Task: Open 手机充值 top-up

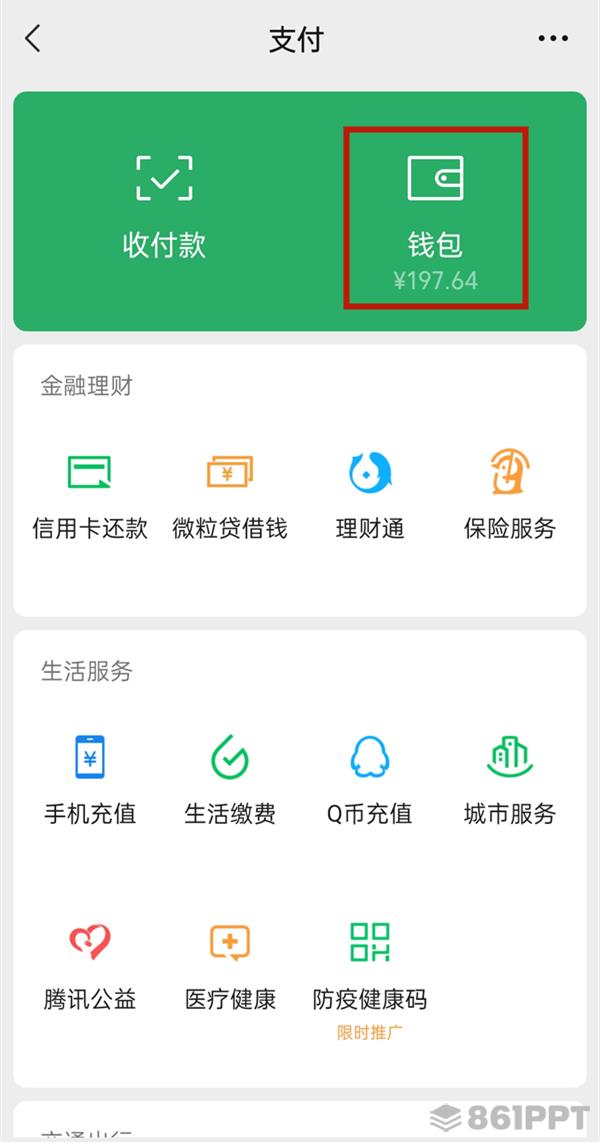Action: click(x=90, y=780)
